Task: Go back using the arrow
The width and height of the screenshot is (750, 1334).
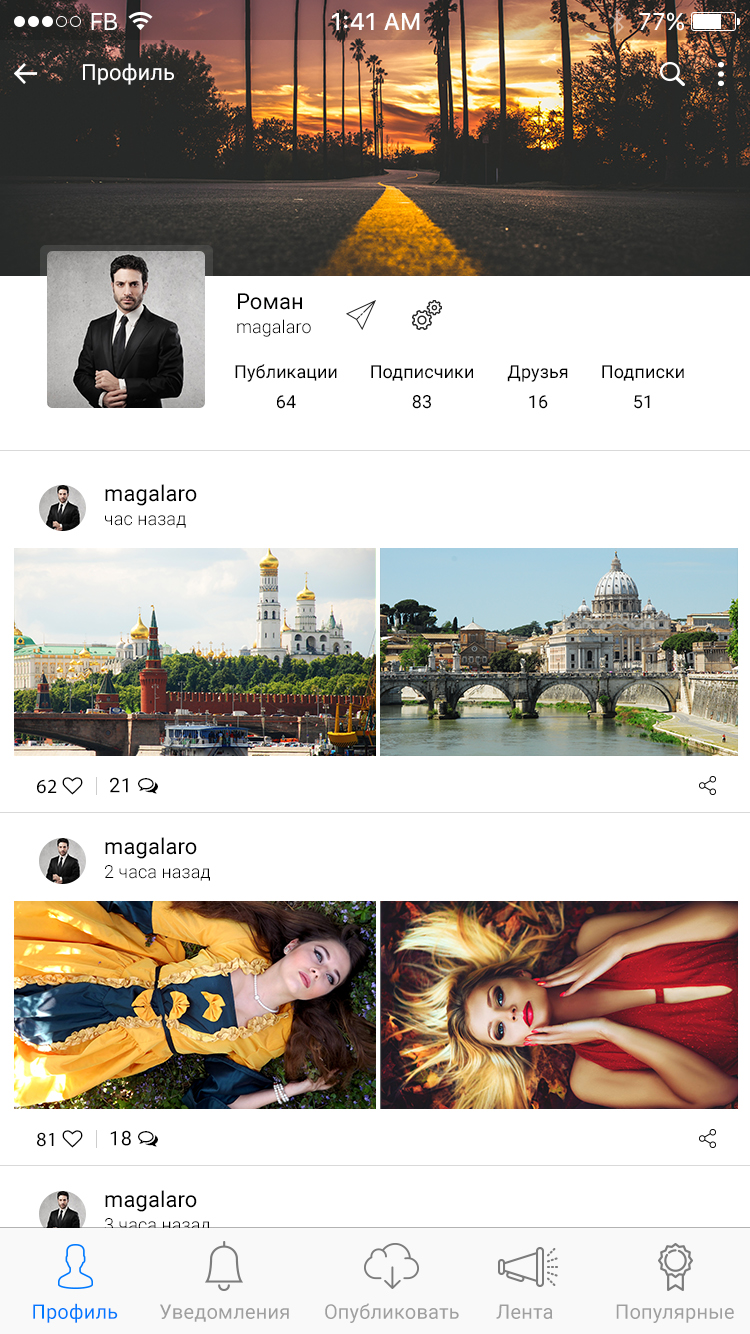Action: [26, 73]
